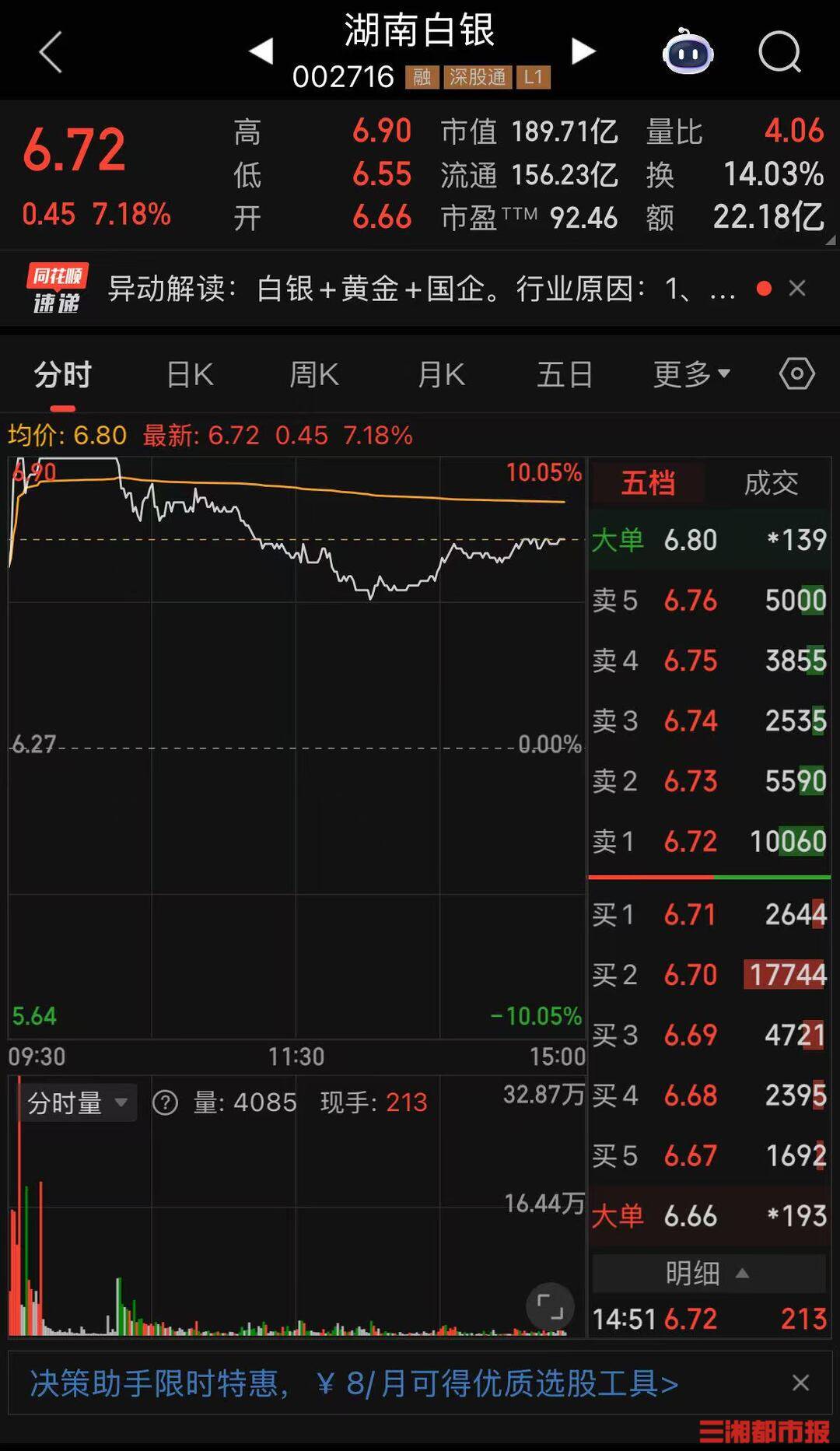Click the back arrow to exit stock page
This screenshot has width=840, height=1451.
point(48,51)
